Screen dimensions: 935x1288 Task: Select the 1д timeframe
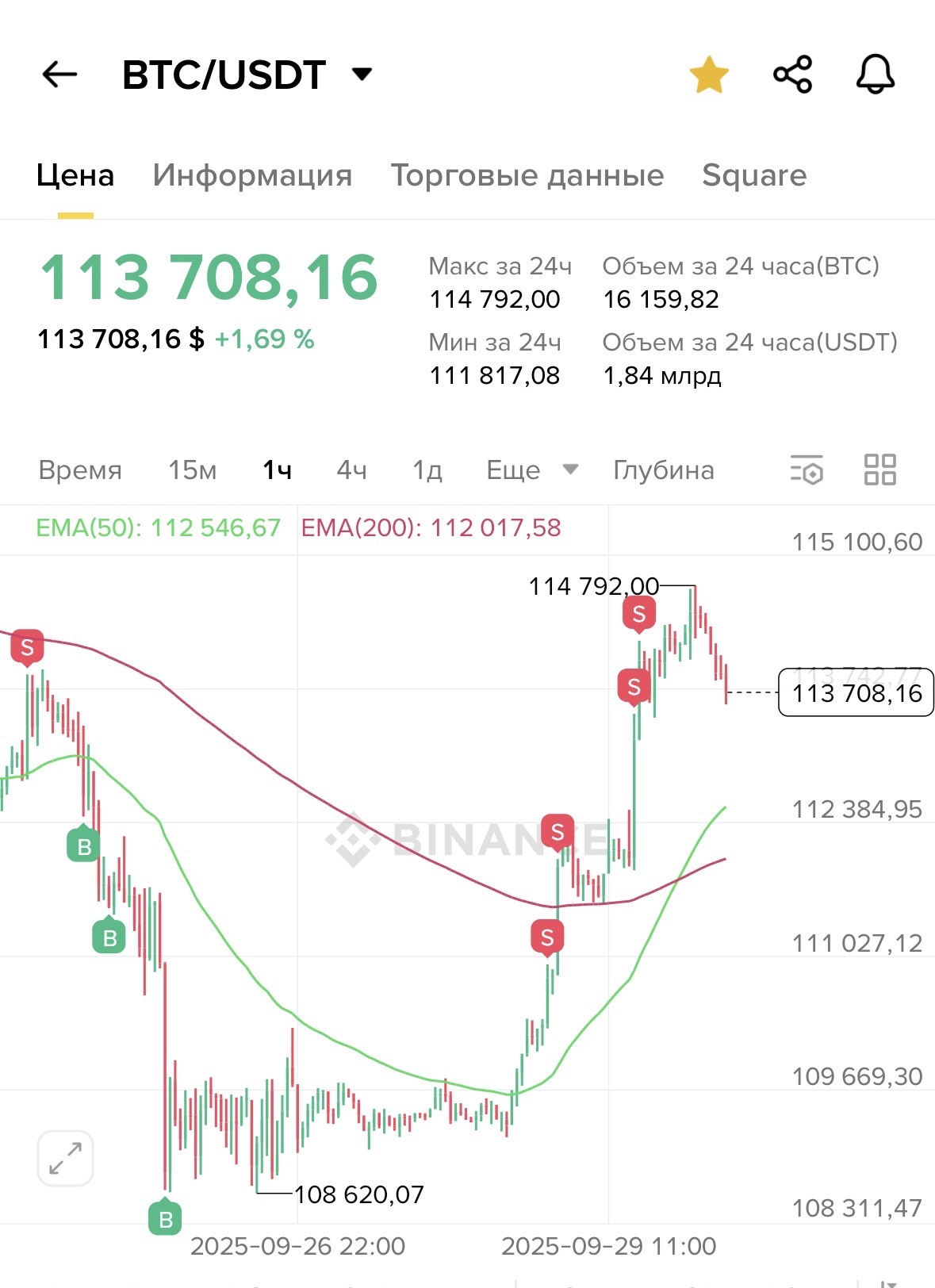click(x=427, y=470)
